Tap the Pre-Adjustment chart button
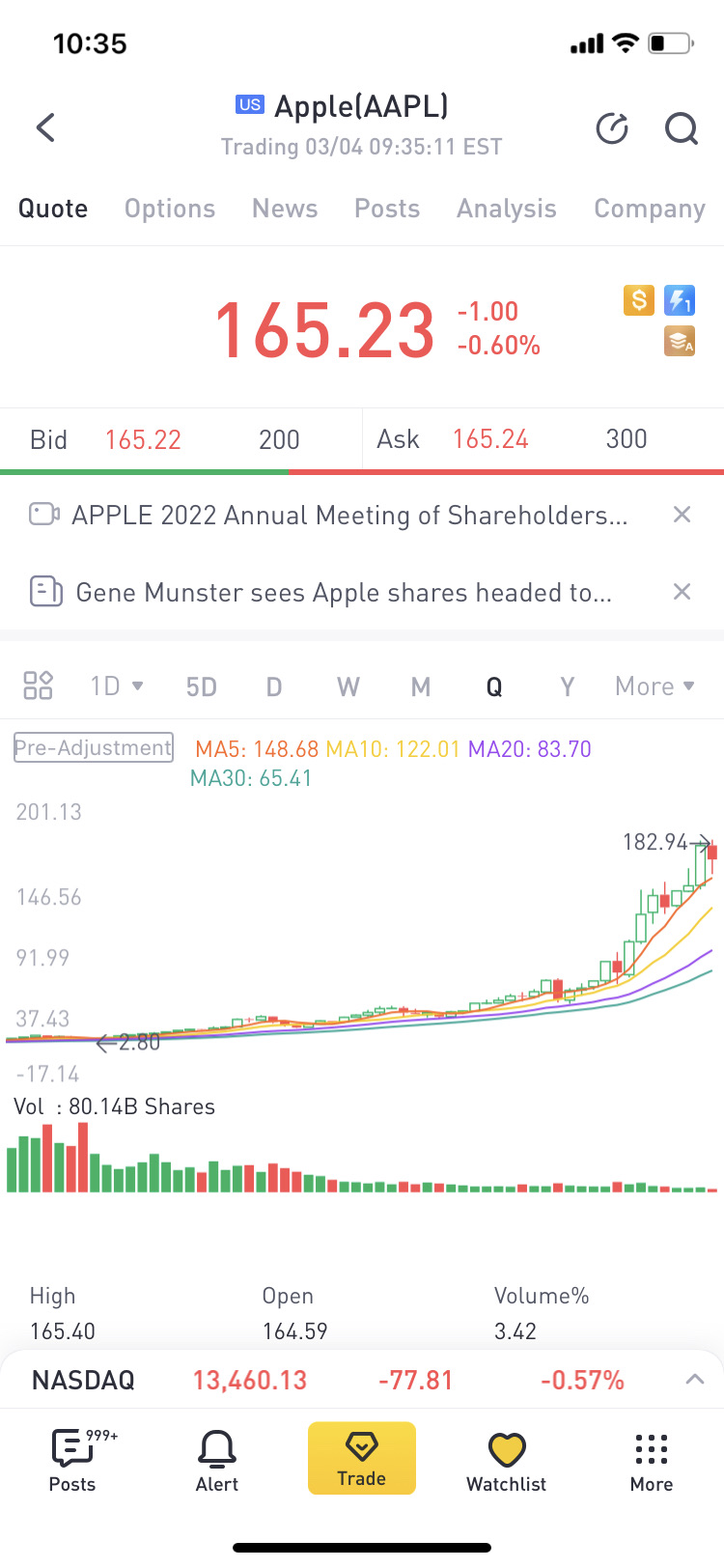Screen dimensions: 724x1568 pyautogui.click(x=94, y=747)
